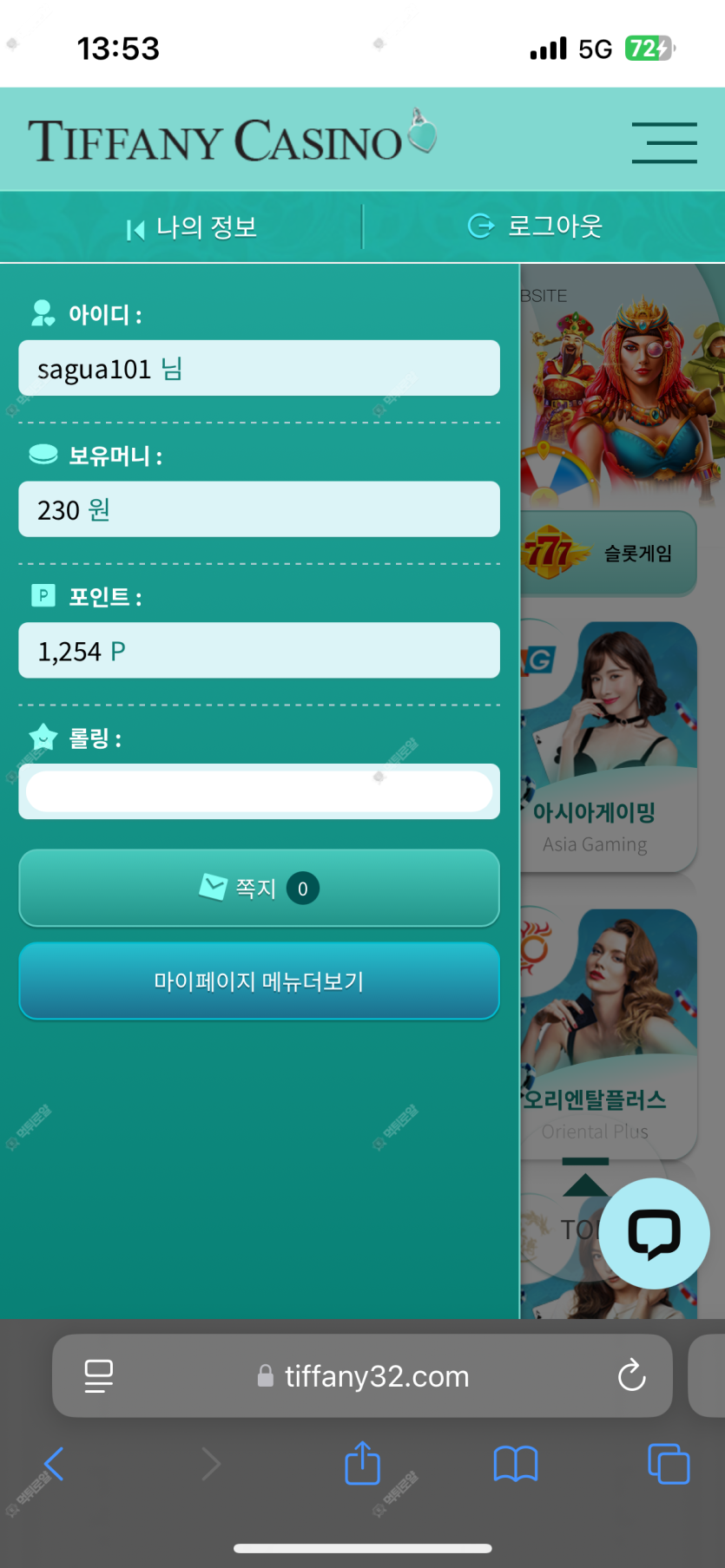
Task: Show open Safari tabs
Action: [x=668, y=1464]
